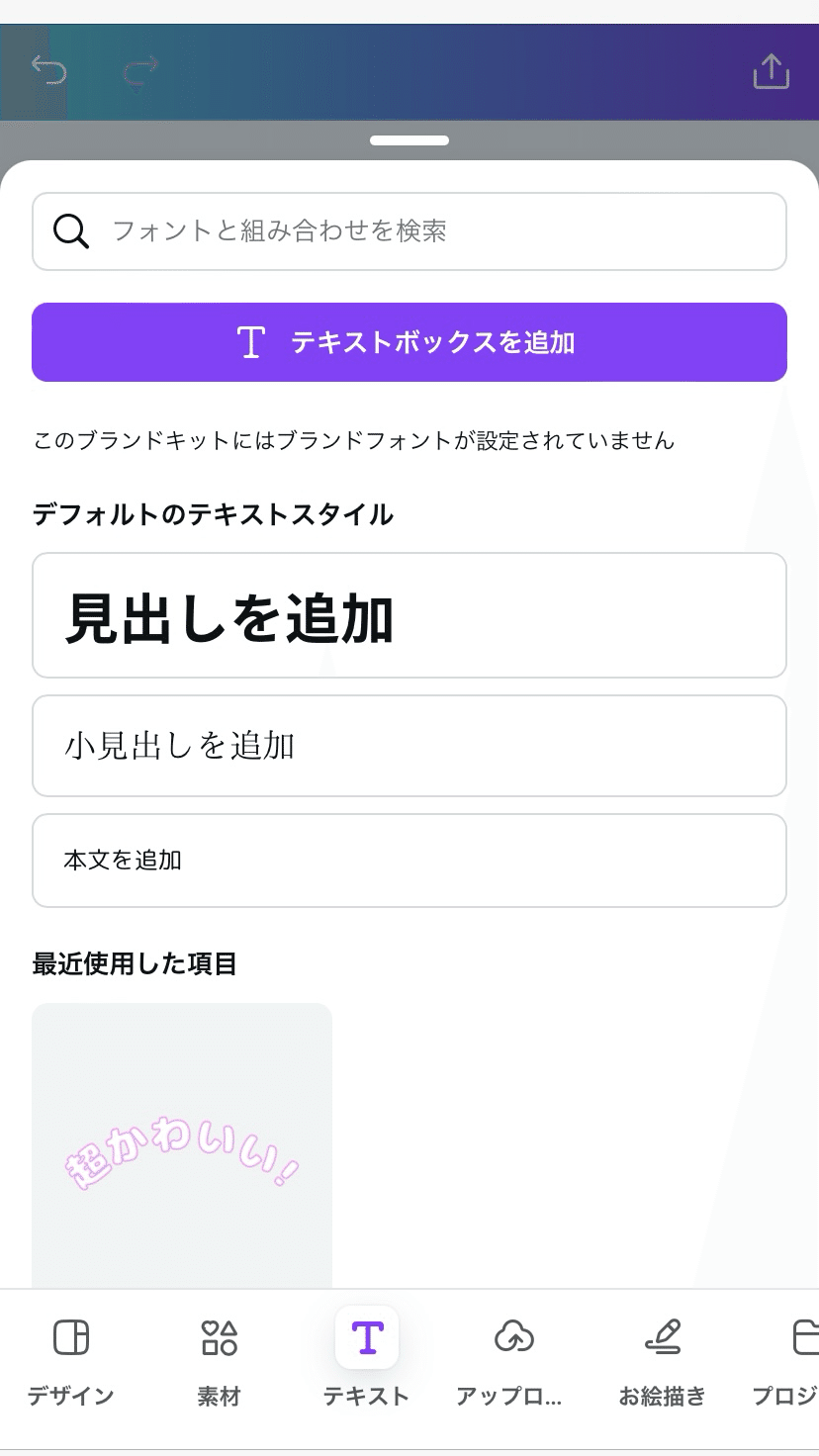
Task: Switch to the デザイン tab
Action: 70,1359
